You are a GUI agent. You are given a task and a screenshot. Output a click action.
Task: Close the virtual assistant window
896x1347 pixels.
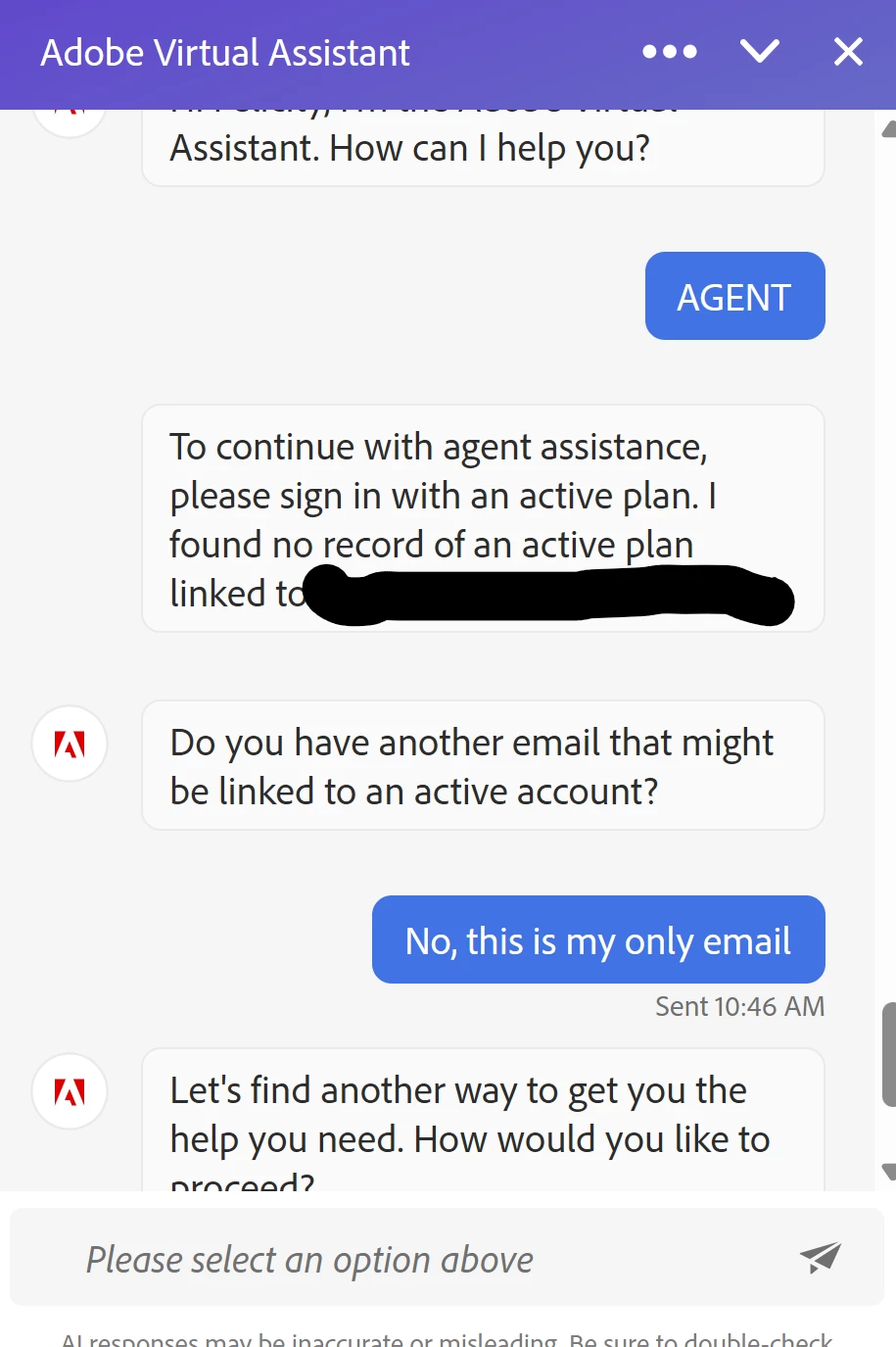(848, 52)
